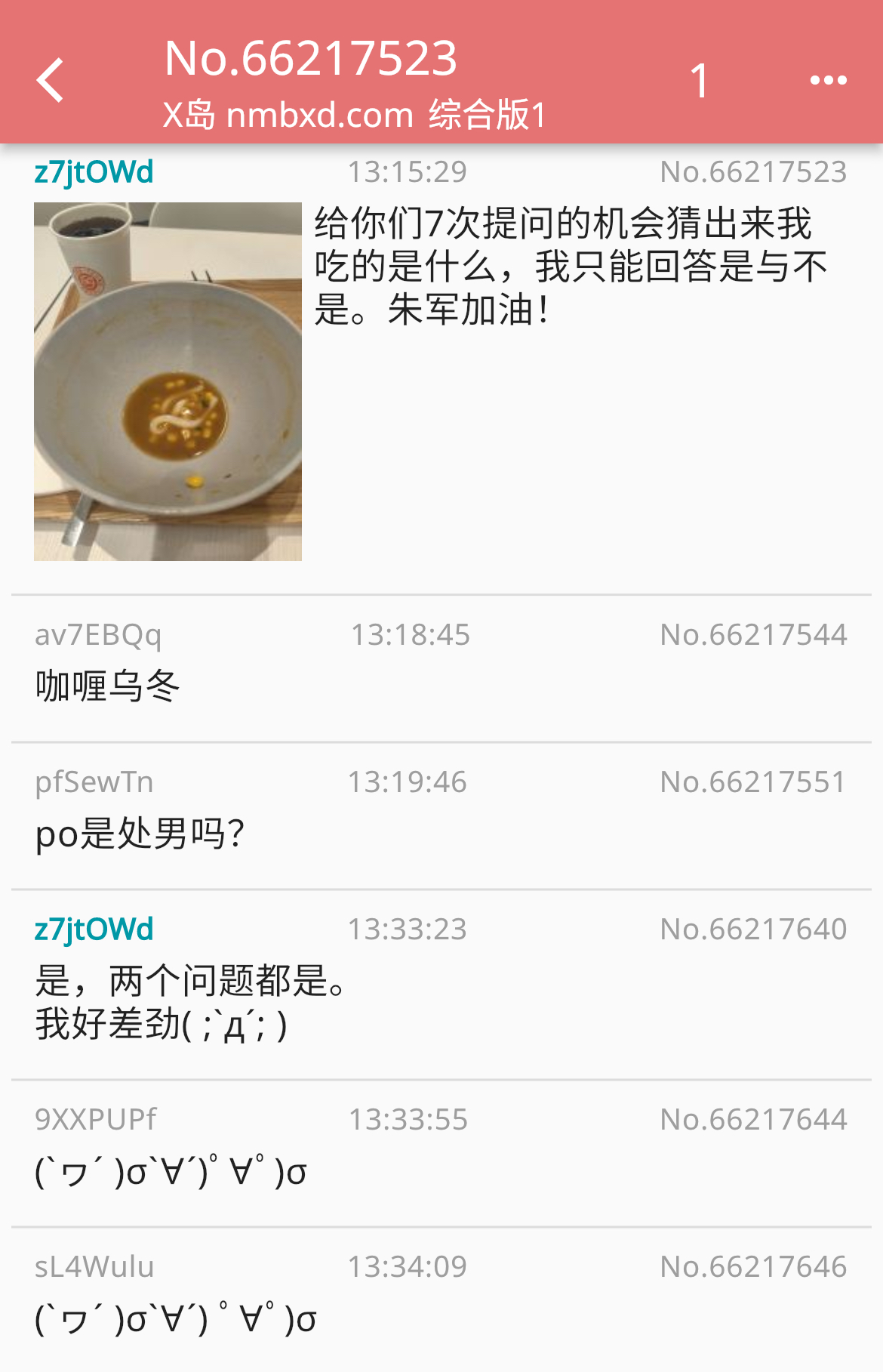
Task: Open the reply by av7EBQq
Action: click(x=441, y=669)
